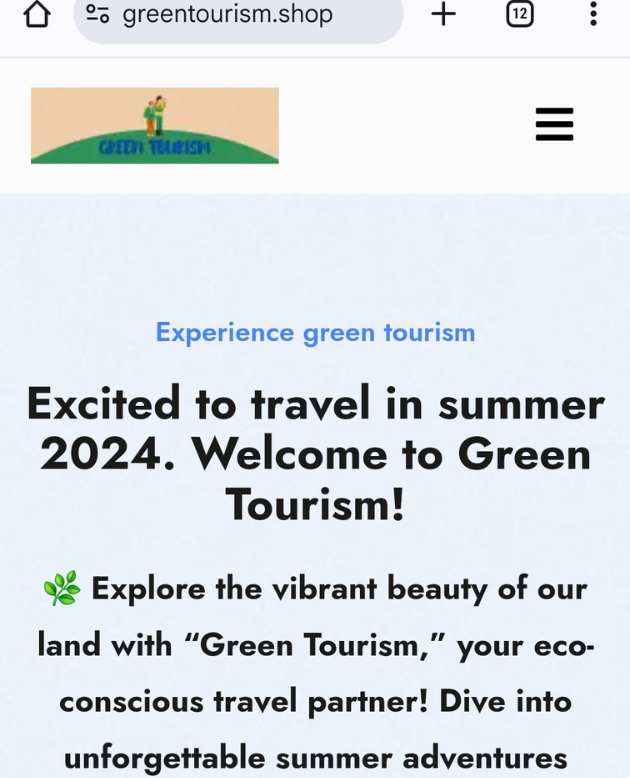
Task: Open the browser home page
Action: pos(36,14)
